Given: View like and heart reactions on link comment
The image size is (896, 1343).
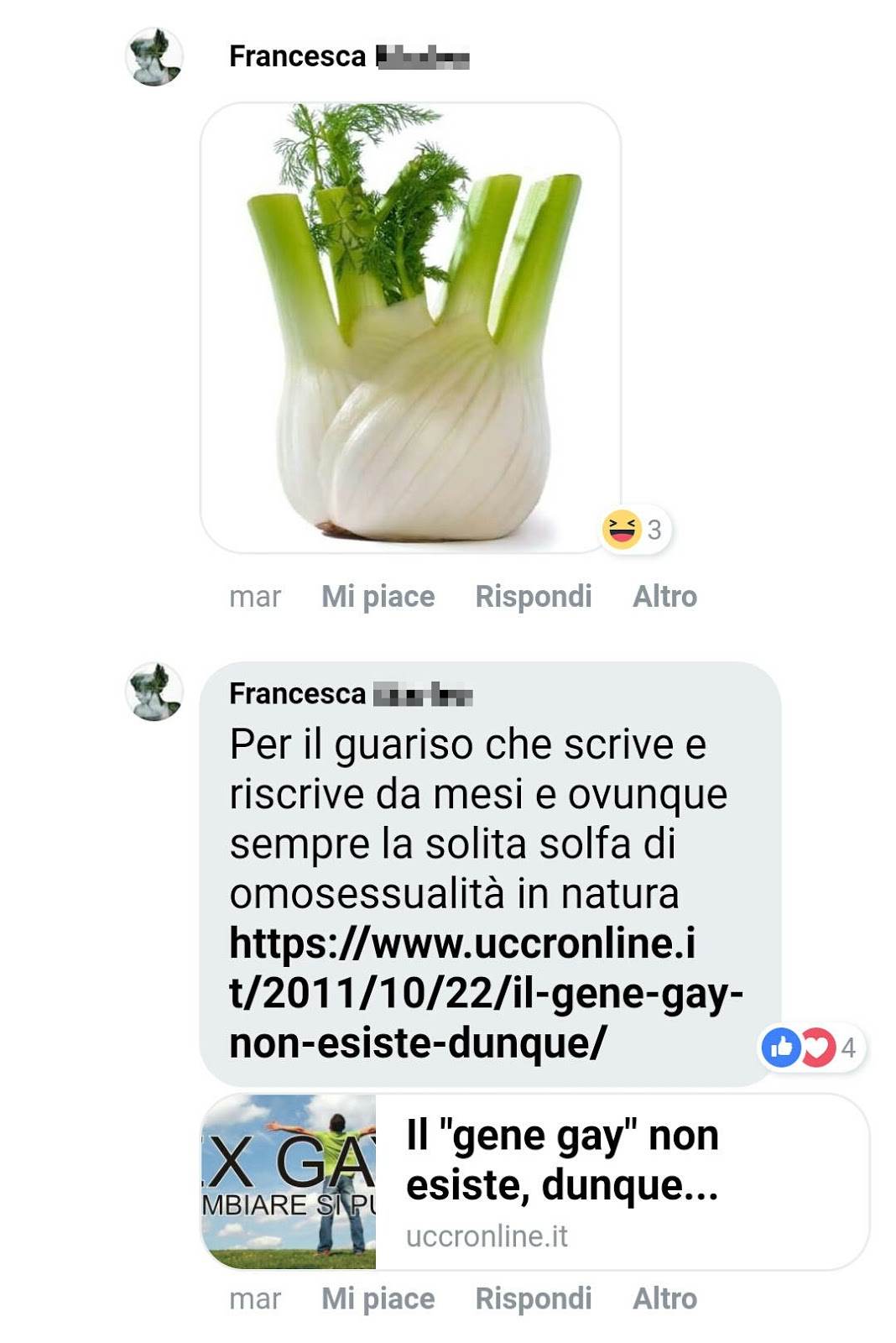Looking at the screenshot, I should point(810,1048).
